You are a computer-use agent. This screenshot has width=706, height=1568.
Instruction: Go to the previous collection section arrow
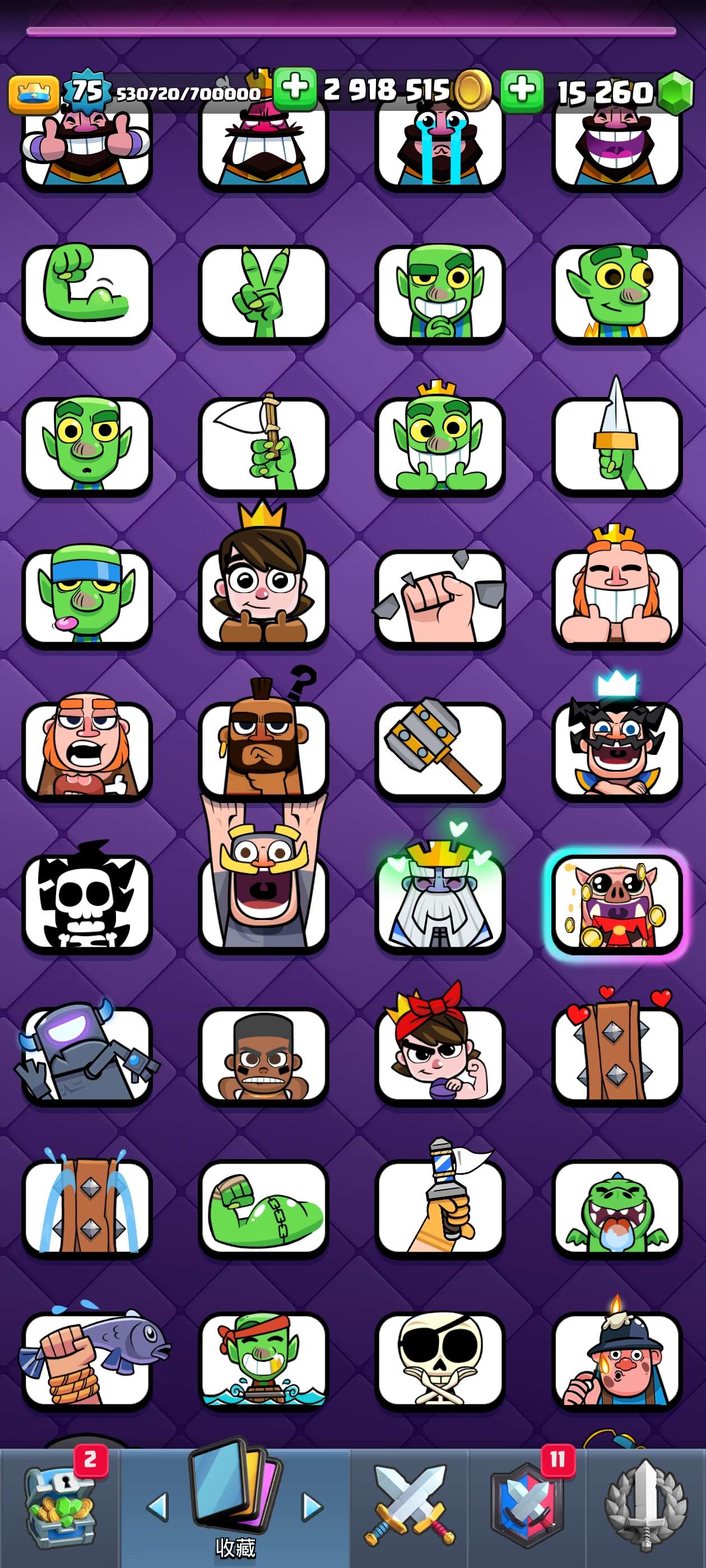coord(158,1507)
